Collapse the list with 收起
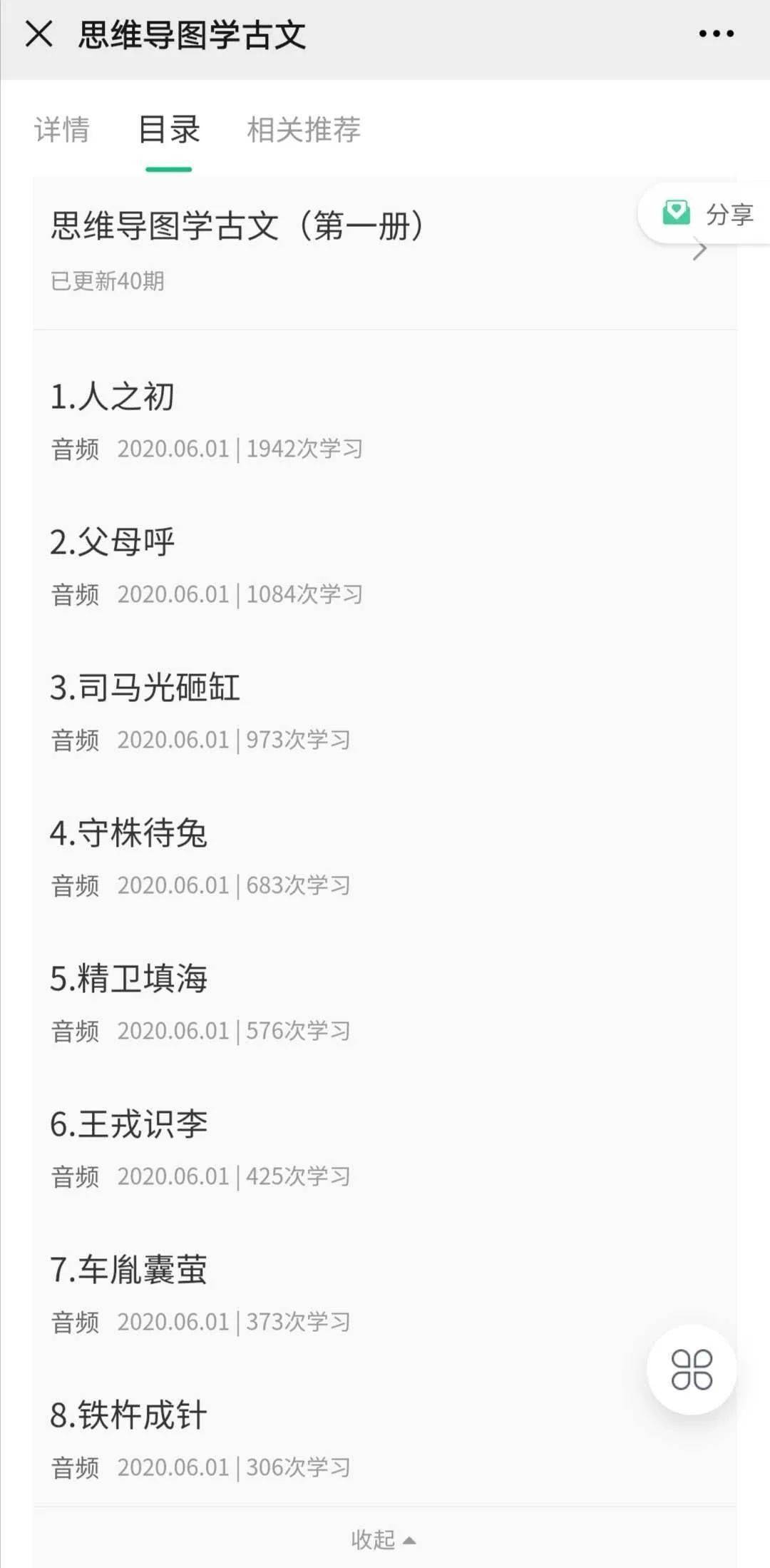This screenshot has width=770, height=1568. (x=384, y=1540)
